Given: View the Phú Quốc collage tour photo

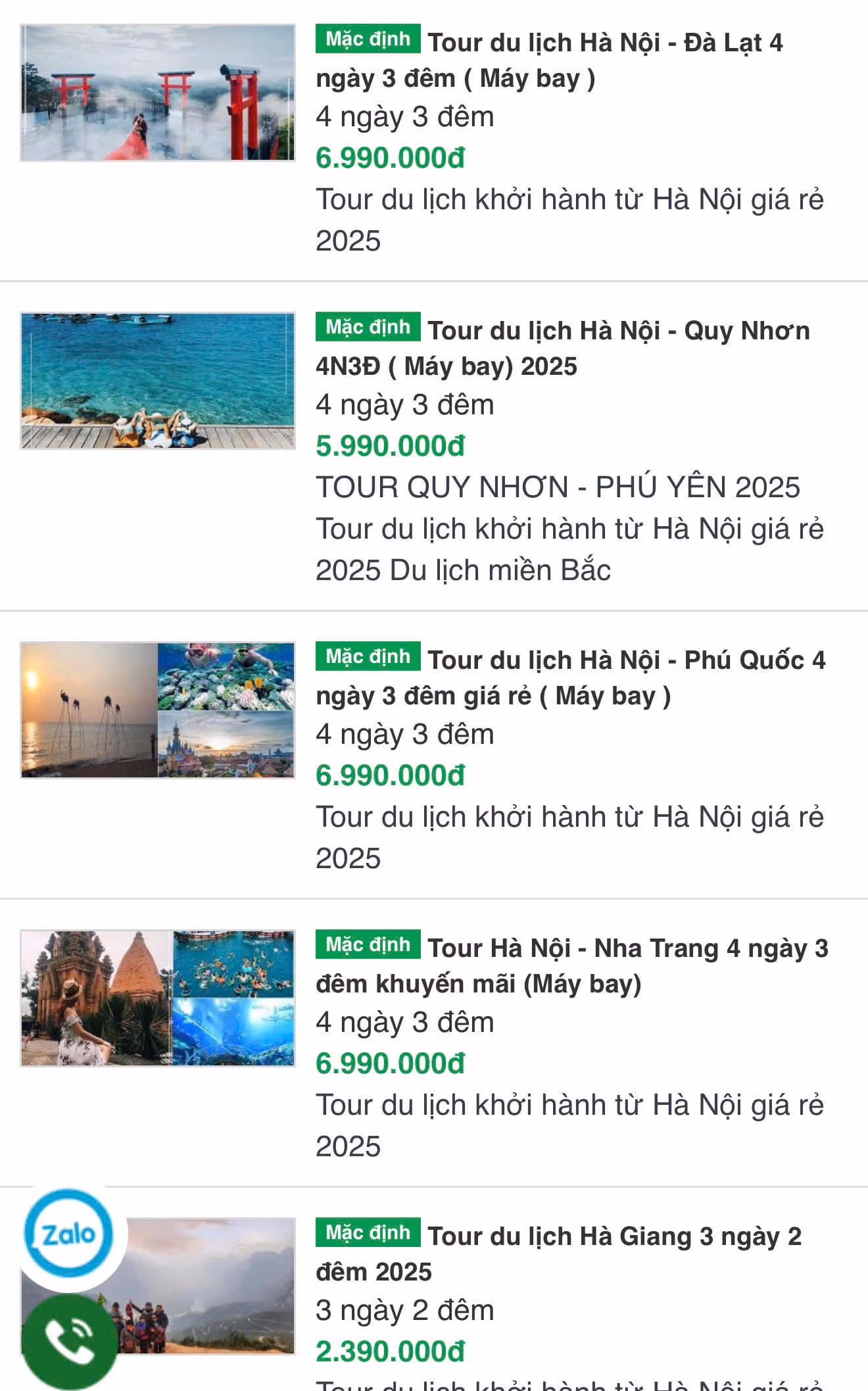Looking at the screenshot, I should 158,710.
